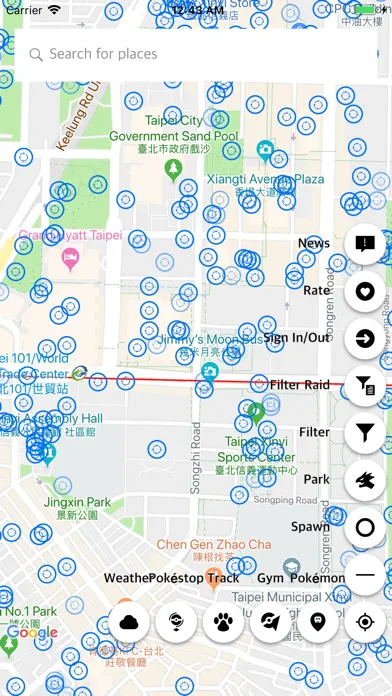Tap the Search for places field

coord(196,54)
